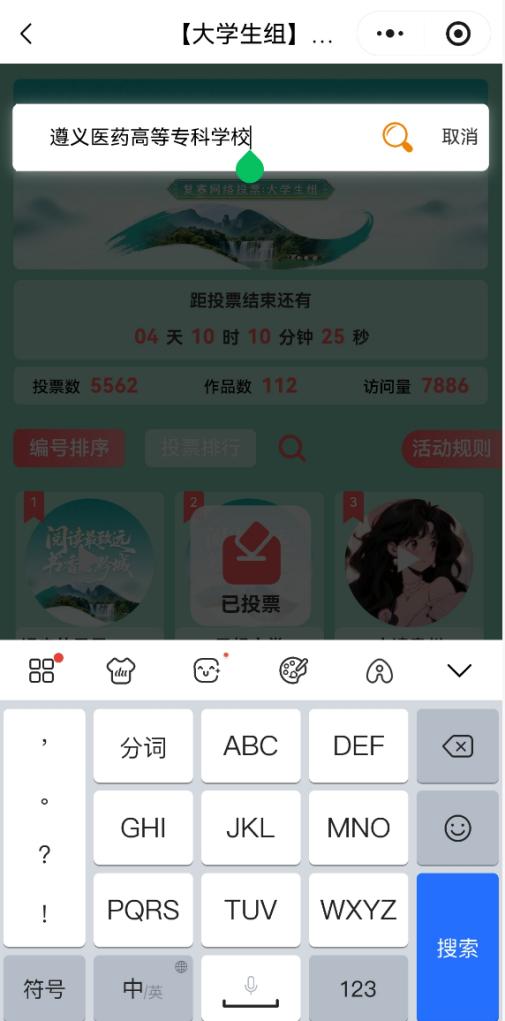The image size is (505, 1021).
Task: Run search with the orange magnifier icon
Action: (x=397, y=137)
